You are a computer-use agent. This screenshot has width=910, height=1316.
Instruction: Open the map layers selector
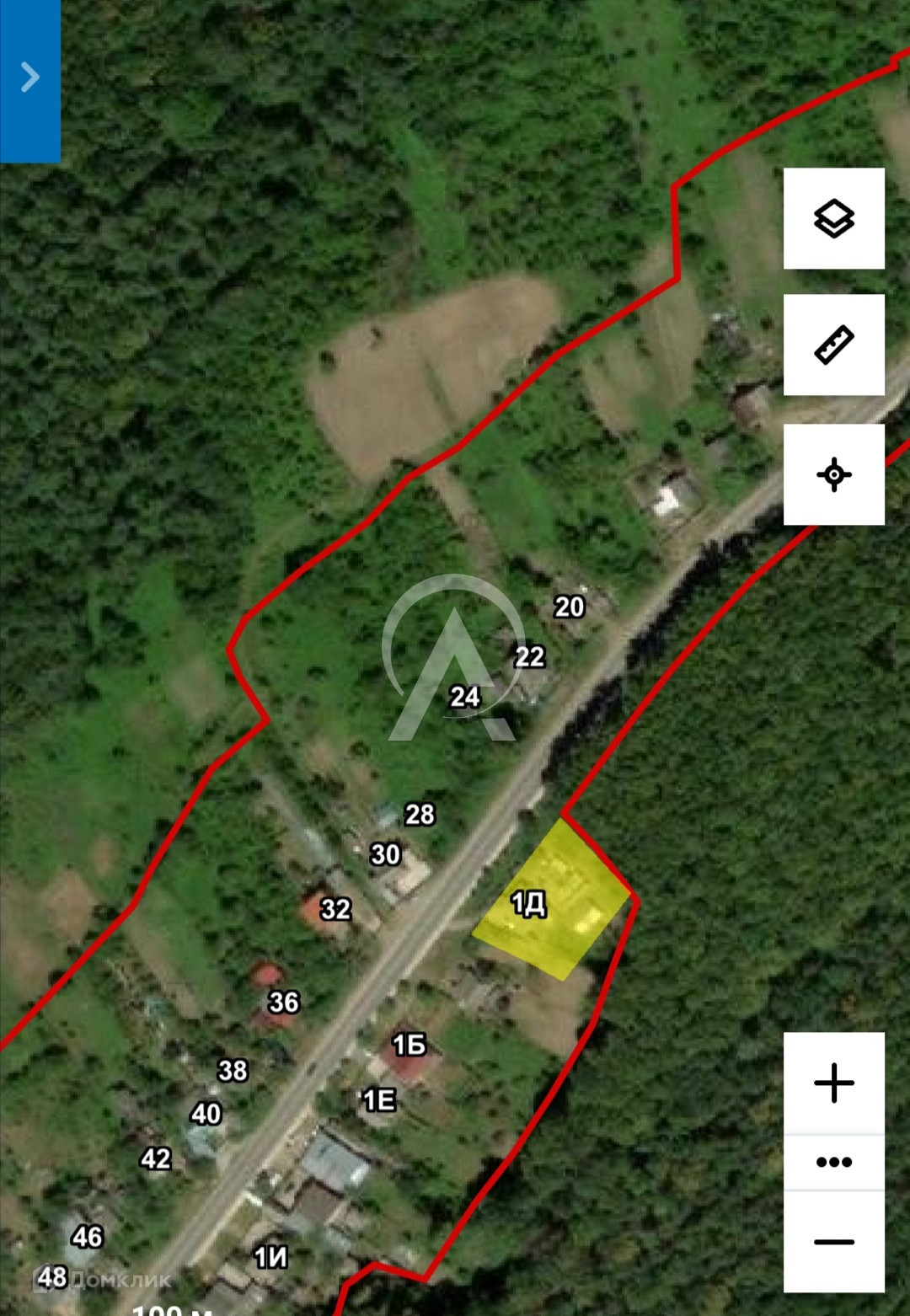tap(833, 219)
